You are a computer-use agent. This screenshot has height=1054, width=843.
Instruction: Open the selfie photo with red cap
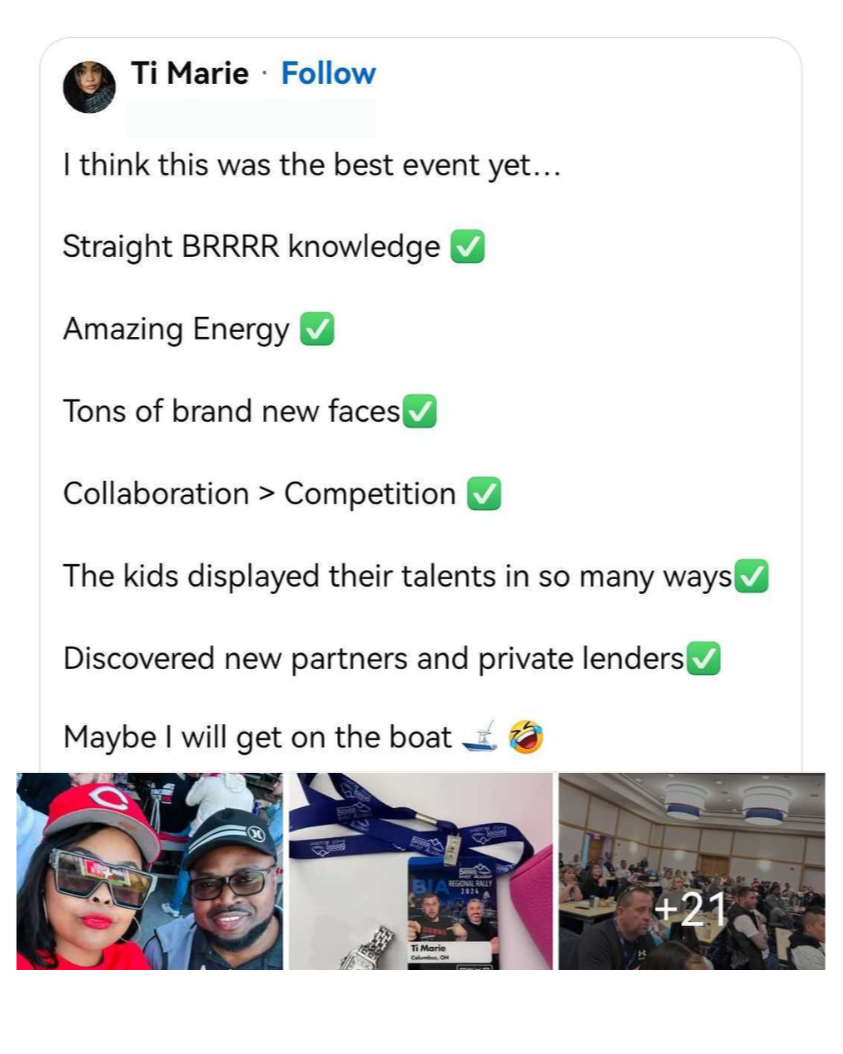(149, 871)
